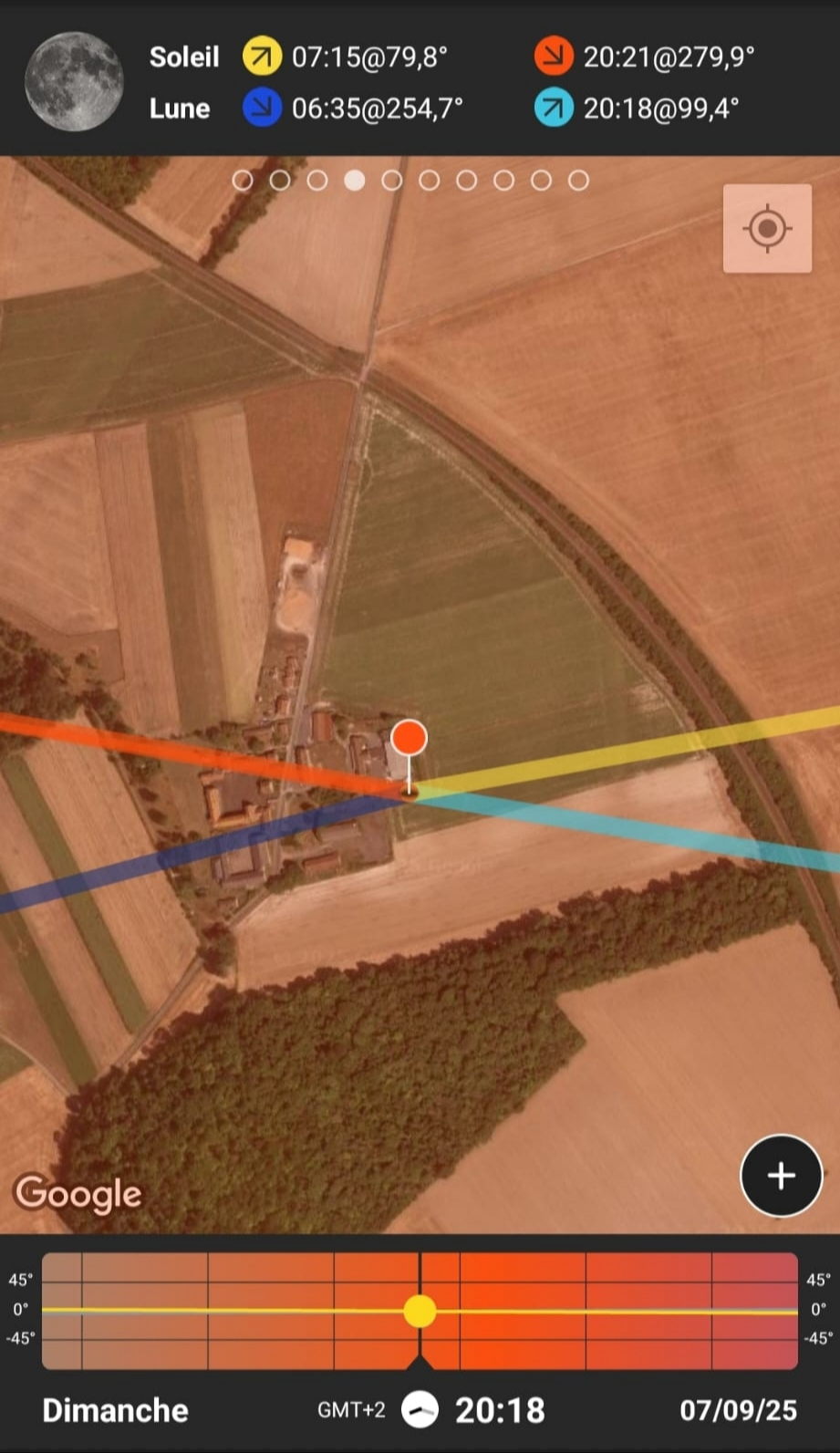Tap the clock icon beside GMT+2
The height and width of the screenshot is (1453, 840).
coord(420,1410)
